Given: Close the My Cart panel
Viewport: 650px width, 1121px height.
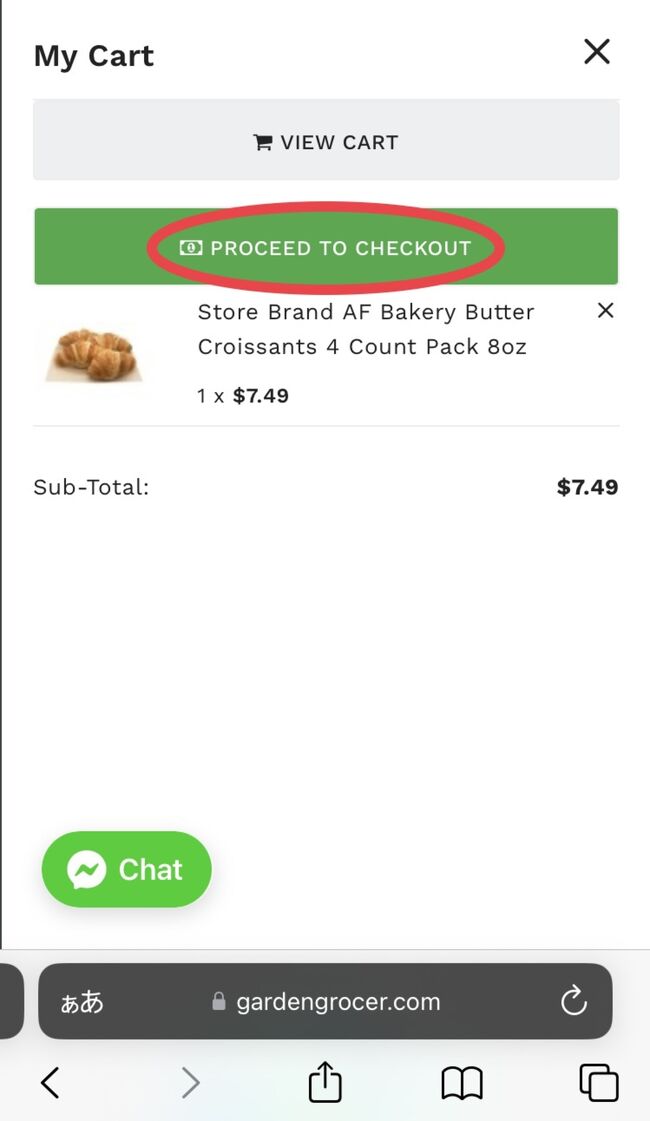Looking at the screenshot, I should pos(597,52).
